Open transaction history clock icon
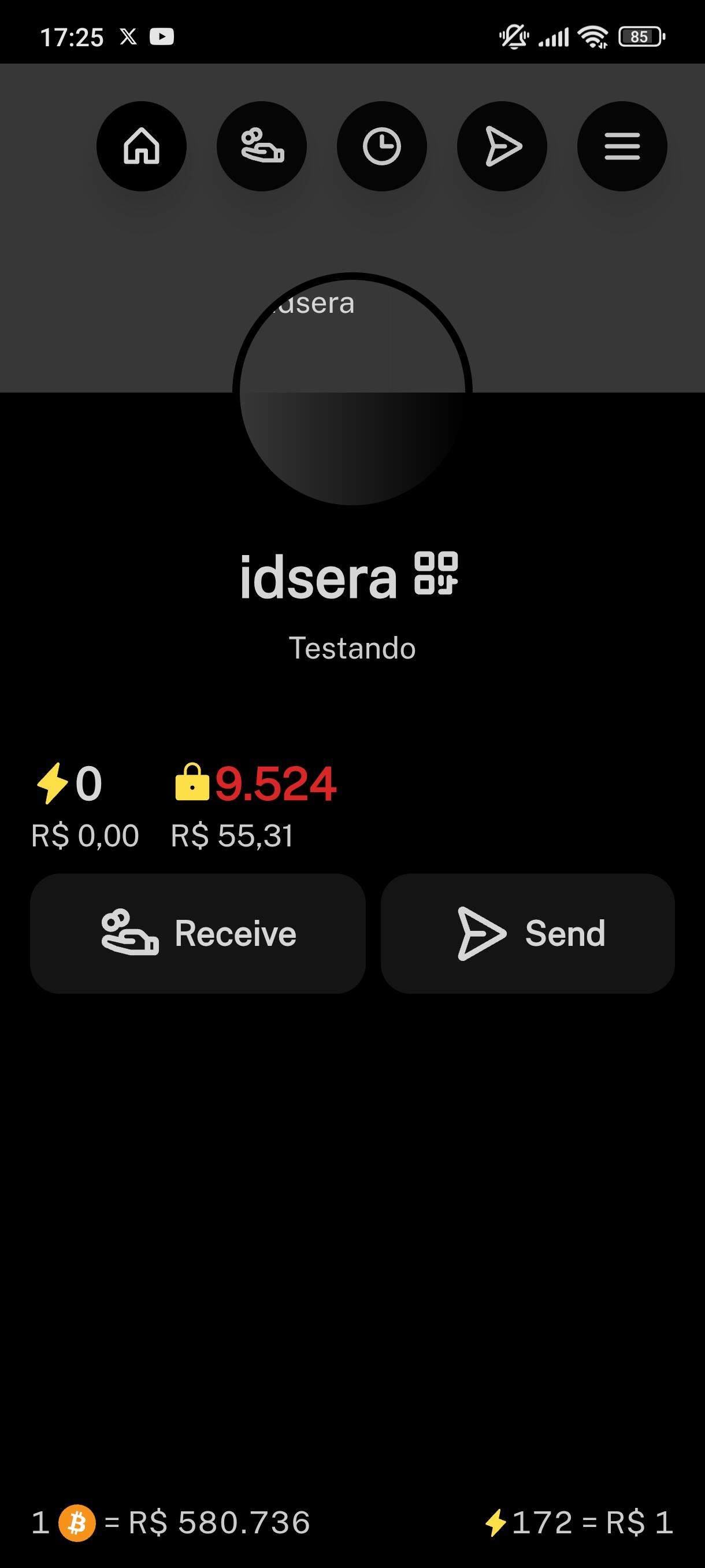Screen dimensions: 705x1568 coord(381,146)
